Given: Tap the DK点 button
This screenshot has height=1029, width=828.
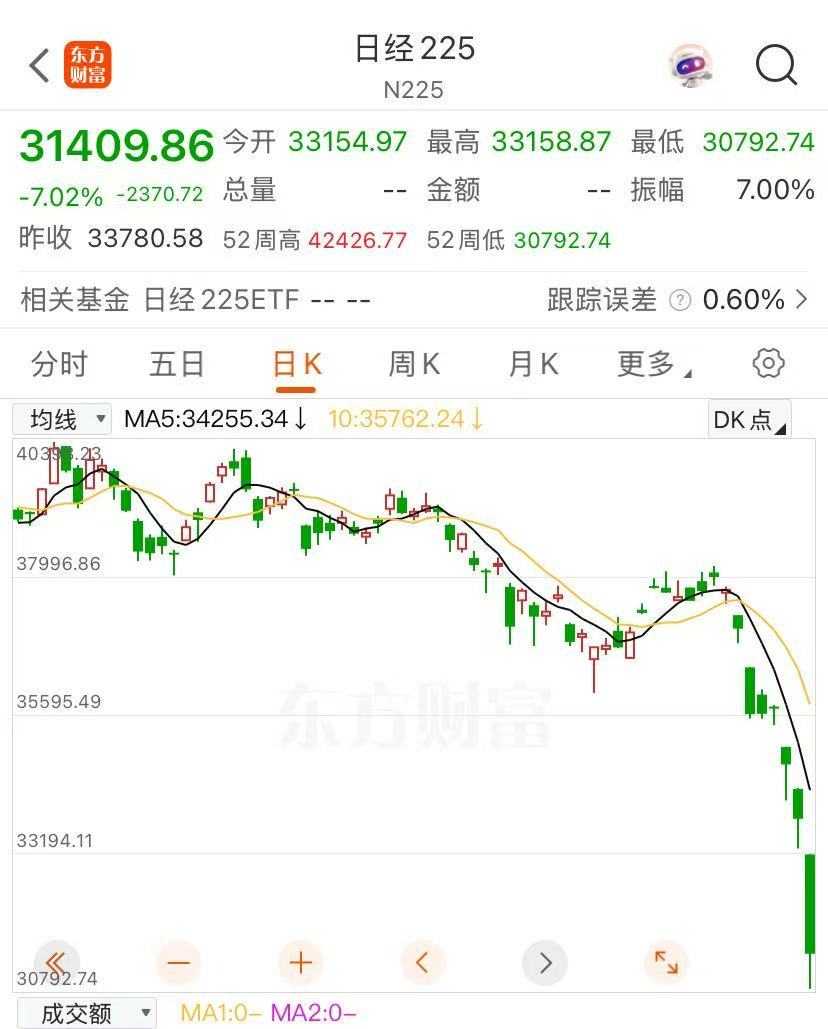Looking at the screenshot, I should point(748,420).
